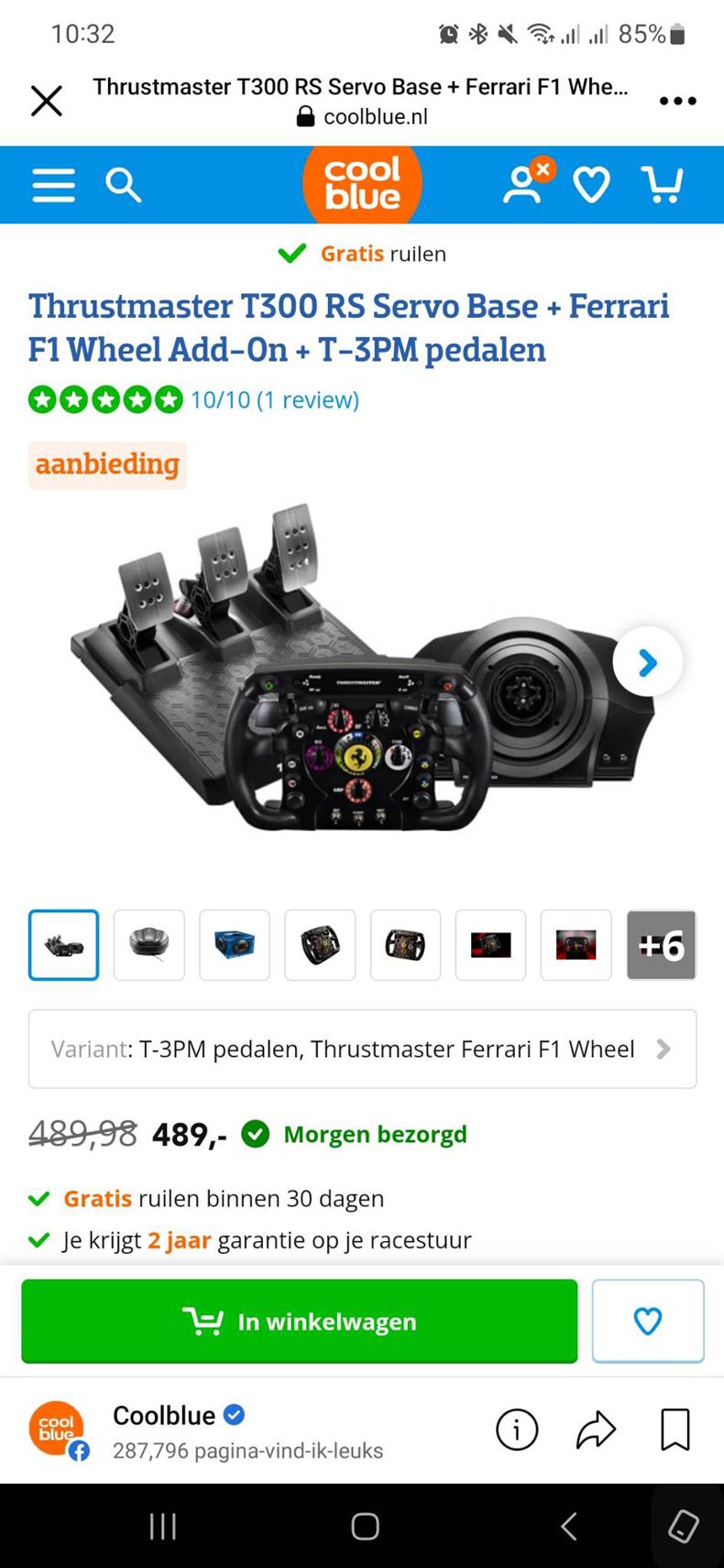This screenshot has width=724, height=1568.
Task: Open Coolblue page info icon
Action: coord(517,1429)
